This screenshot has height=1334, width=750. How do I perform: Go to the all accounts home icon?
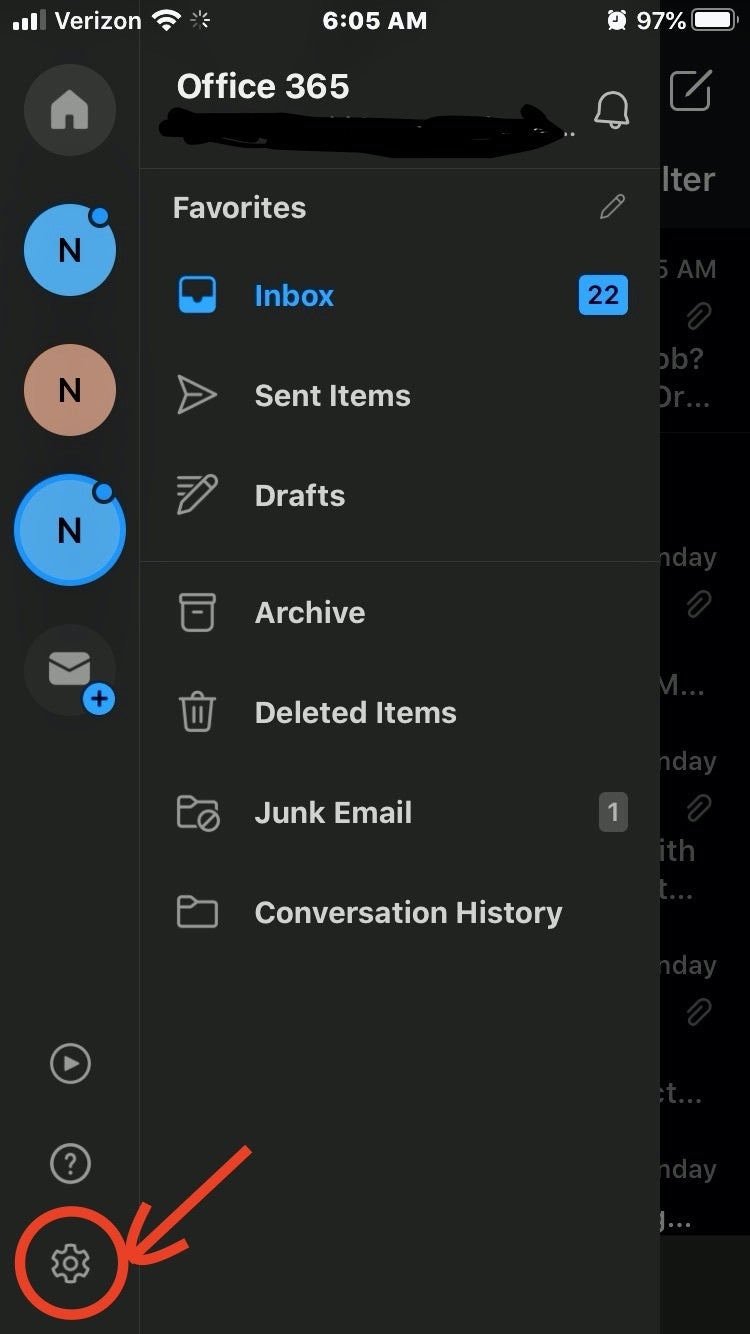point(70,110)
